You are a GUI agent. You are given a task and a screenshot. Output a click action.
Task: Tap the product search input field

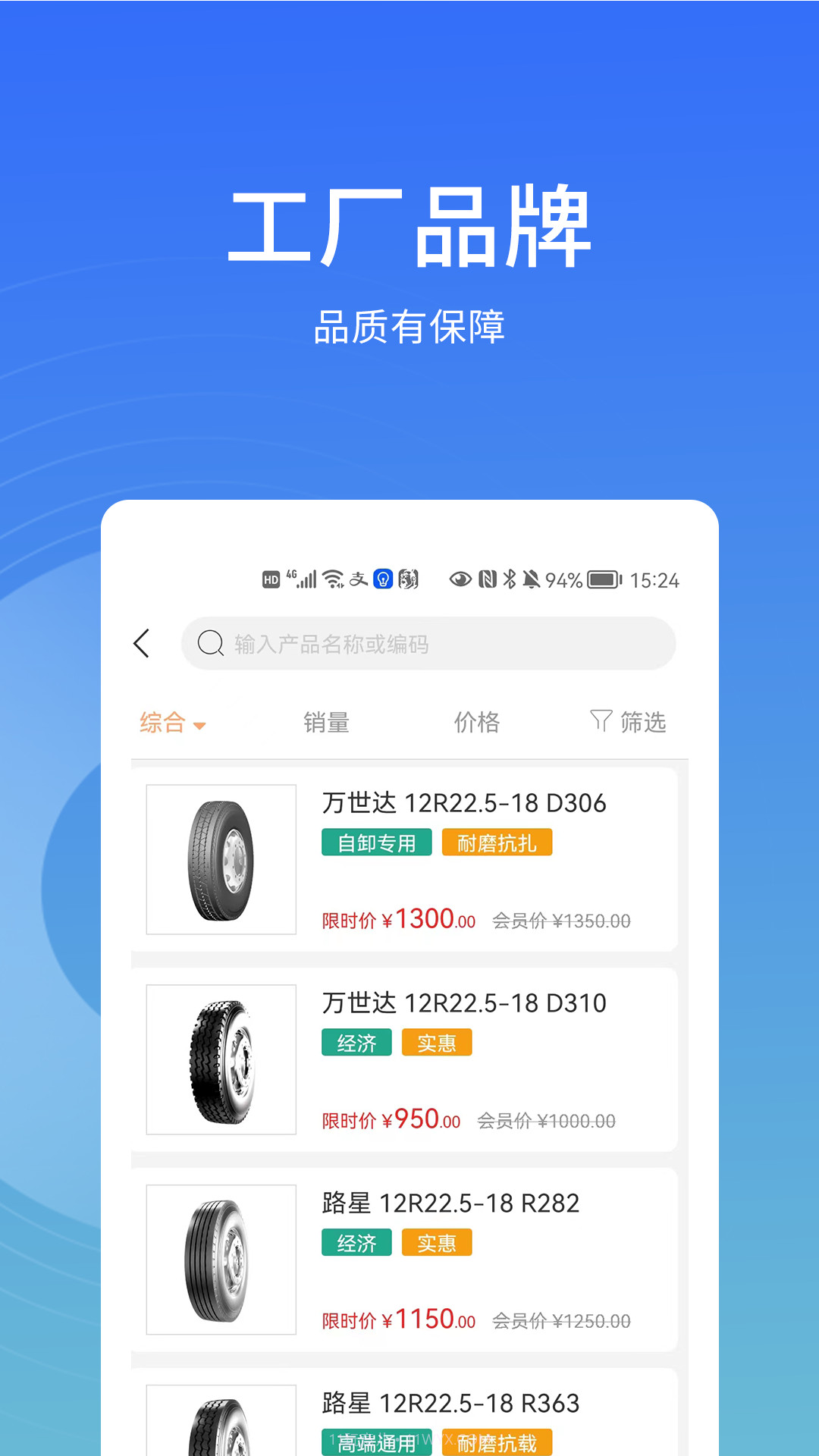(x=428, y=643)
